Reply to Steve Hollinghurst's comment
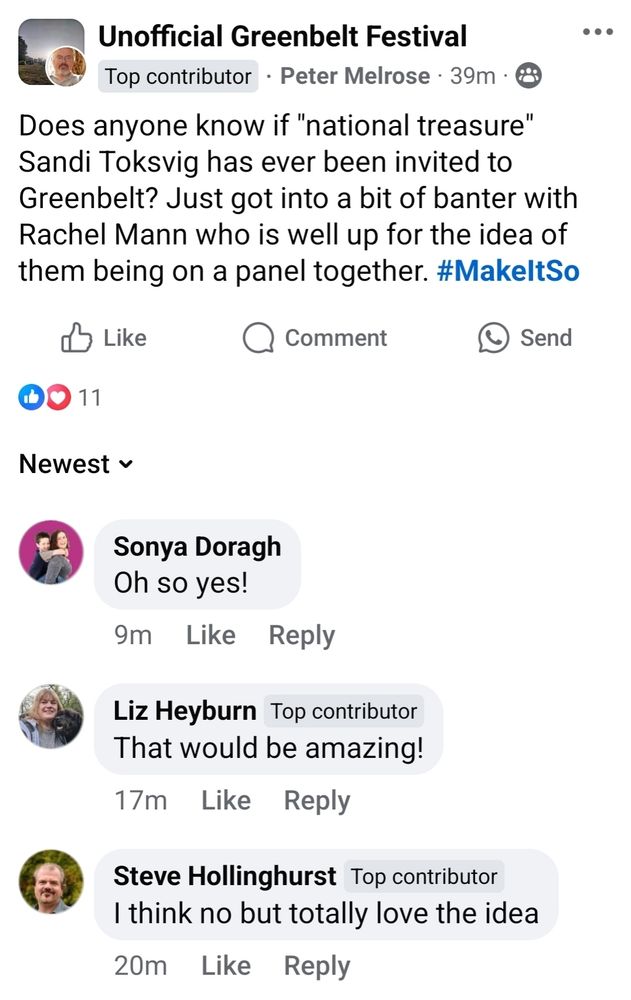Screen dimensions: 631x1000 pyautogui.click(x=316, y=965)
